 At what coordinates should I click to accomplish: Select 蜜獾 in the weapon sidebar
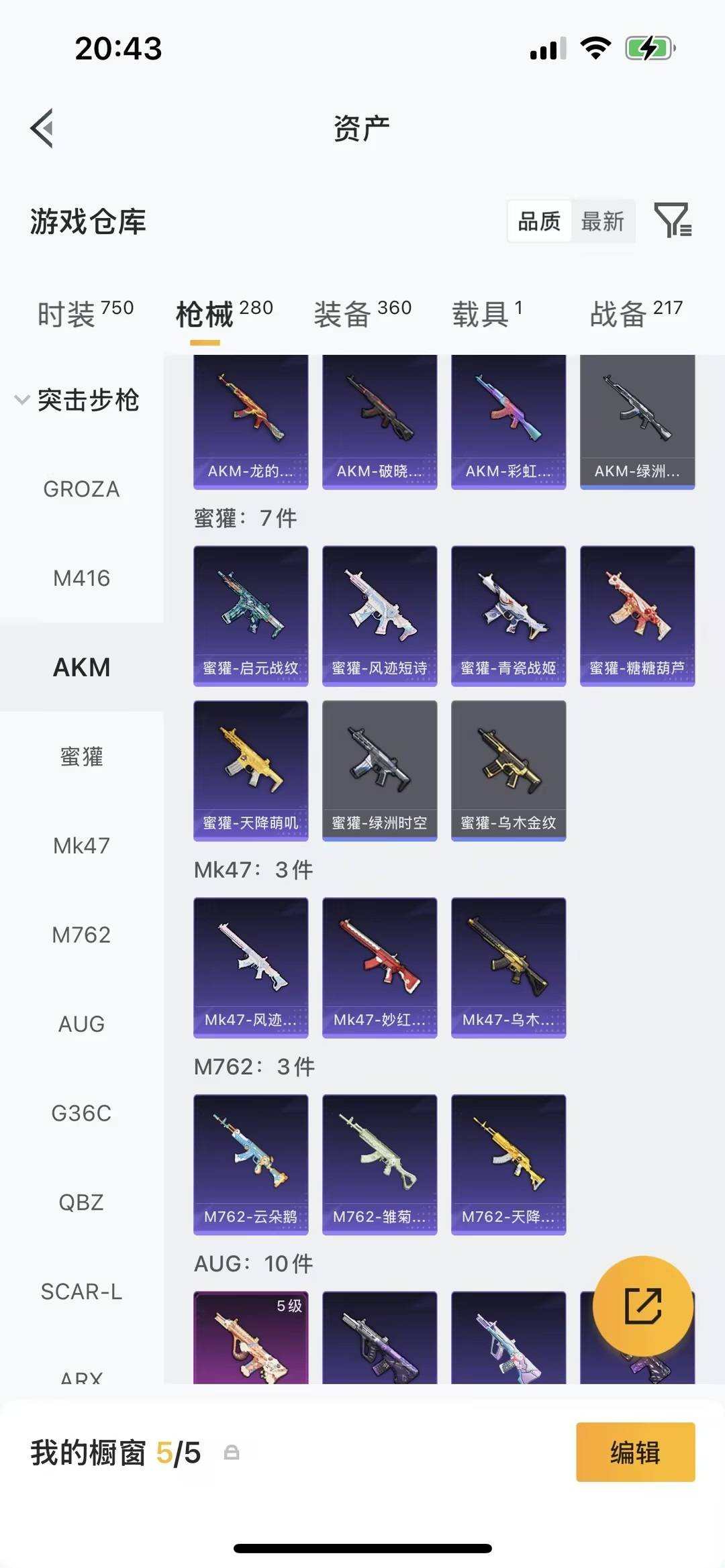(81, 757)
